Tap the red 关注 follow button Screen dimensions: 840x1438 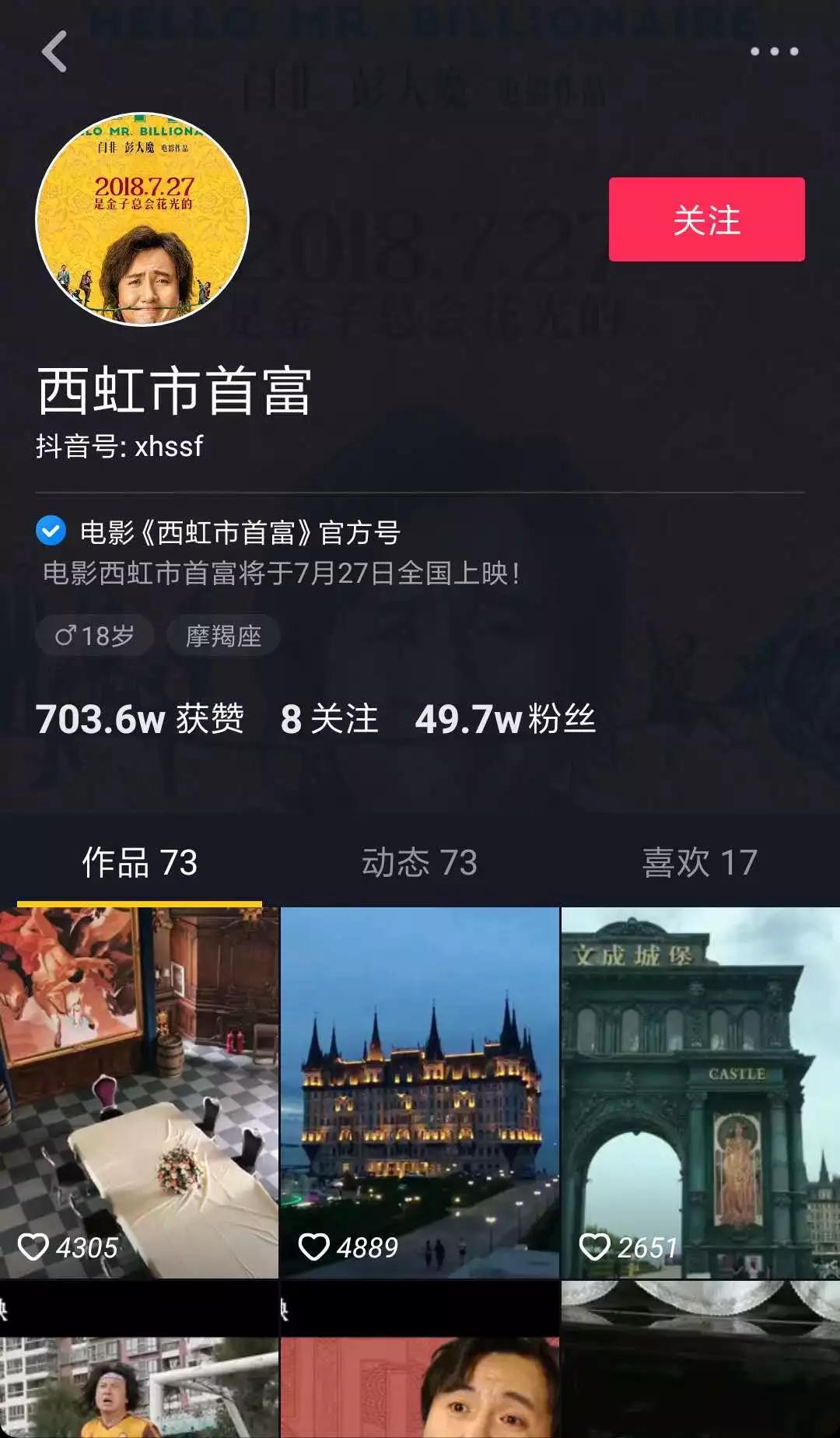(x=706, y=219)
